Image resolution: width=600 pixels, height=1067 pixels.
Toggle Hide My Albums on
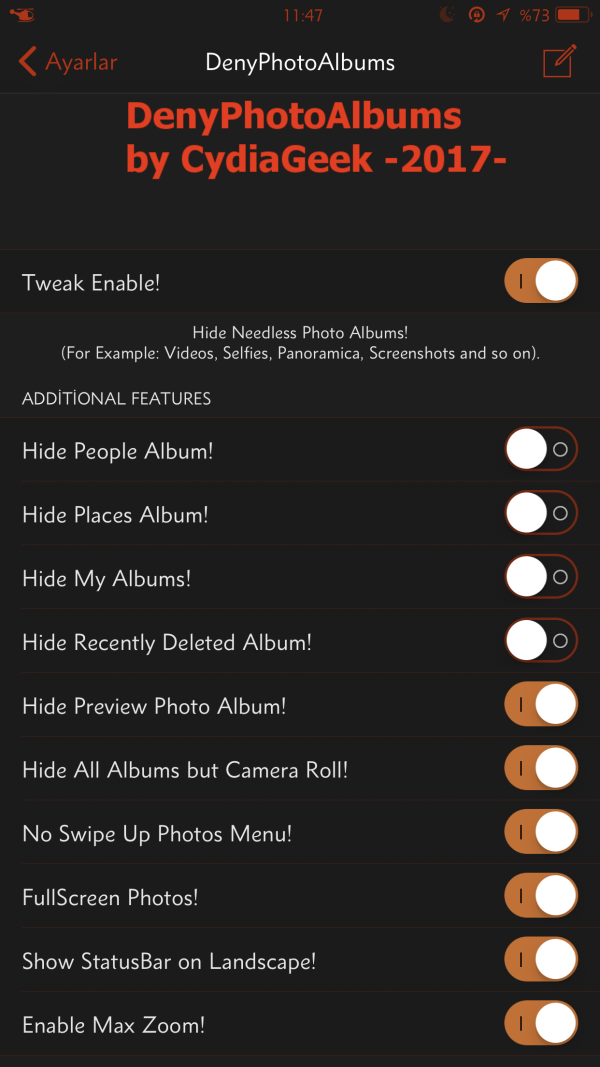[541, 578]
